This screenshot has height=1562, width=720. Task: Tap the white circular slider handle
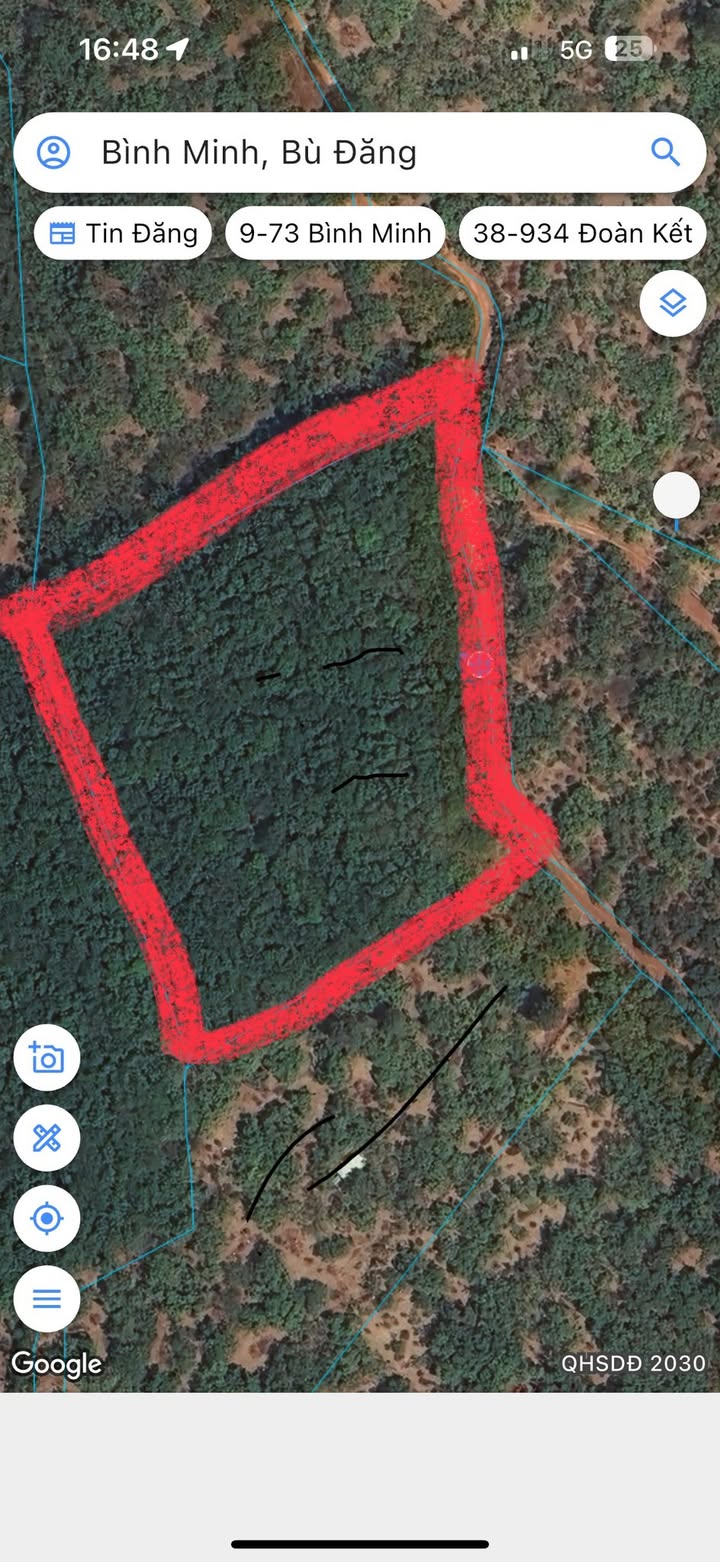(676, 495)
